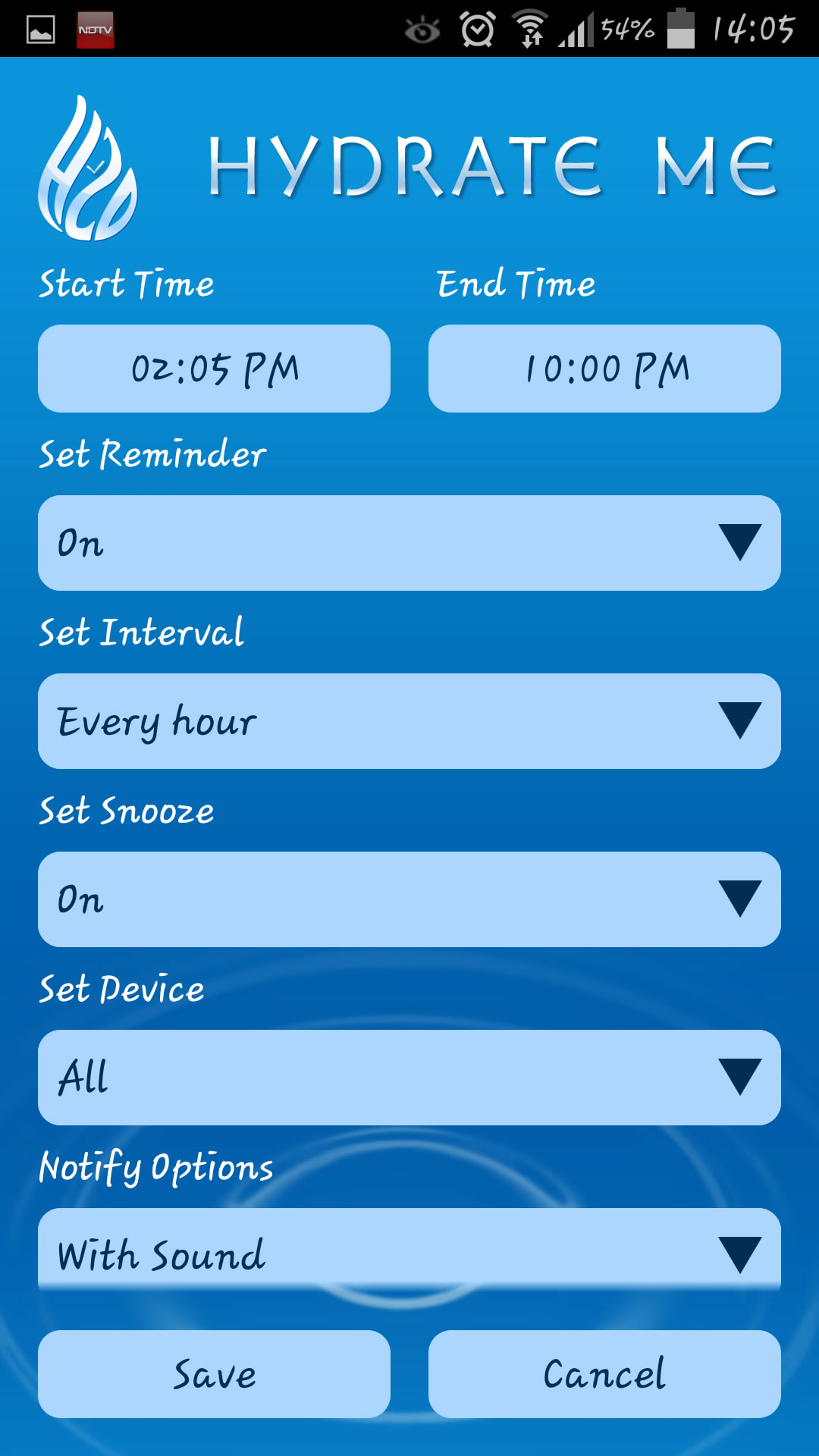Viewport: 819px width, 1456px height.
Task: Save the reminder settings
Action: 214,1374
